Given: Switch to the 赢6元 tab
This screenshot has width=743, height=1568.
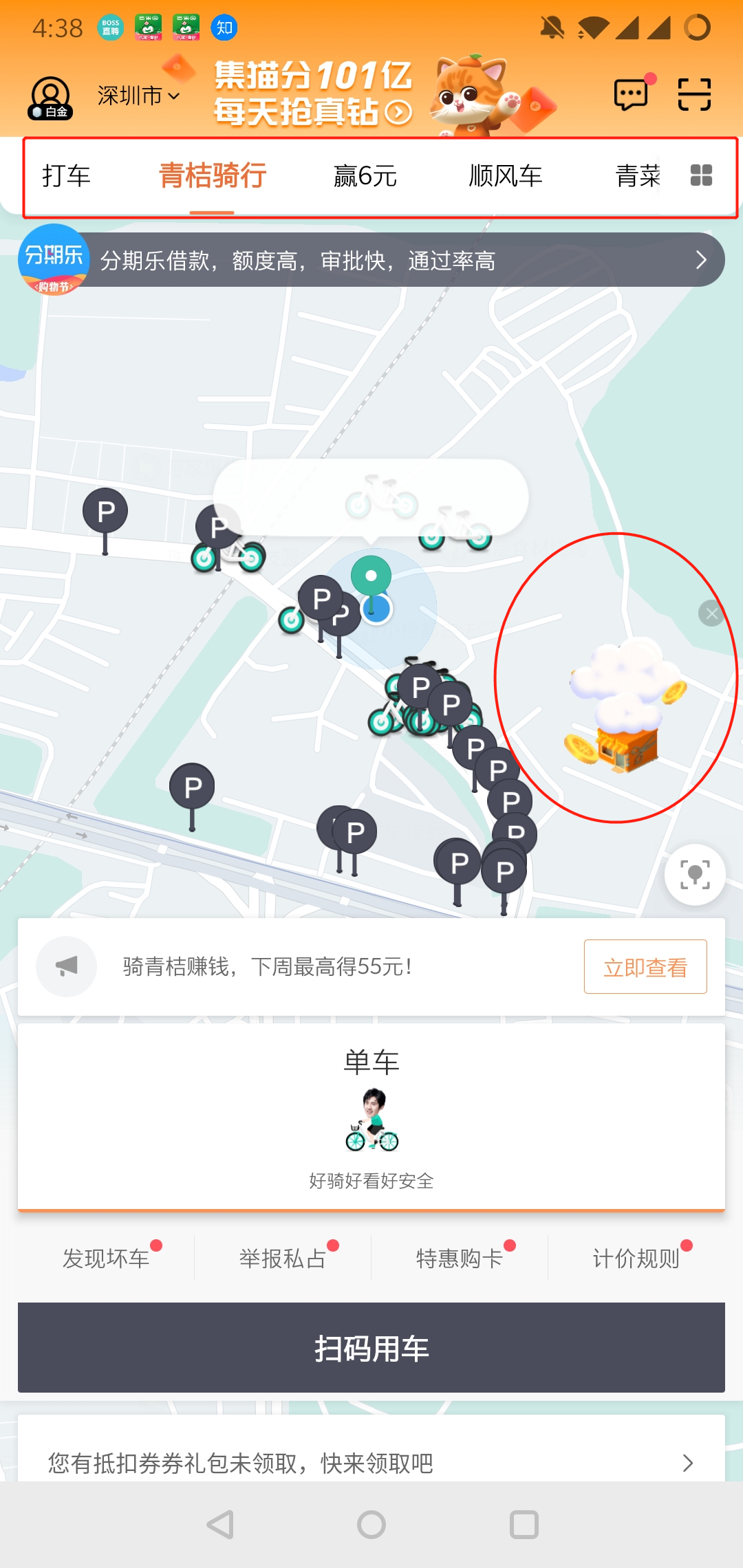Looking at the screenshot, I should pos(365,176).
